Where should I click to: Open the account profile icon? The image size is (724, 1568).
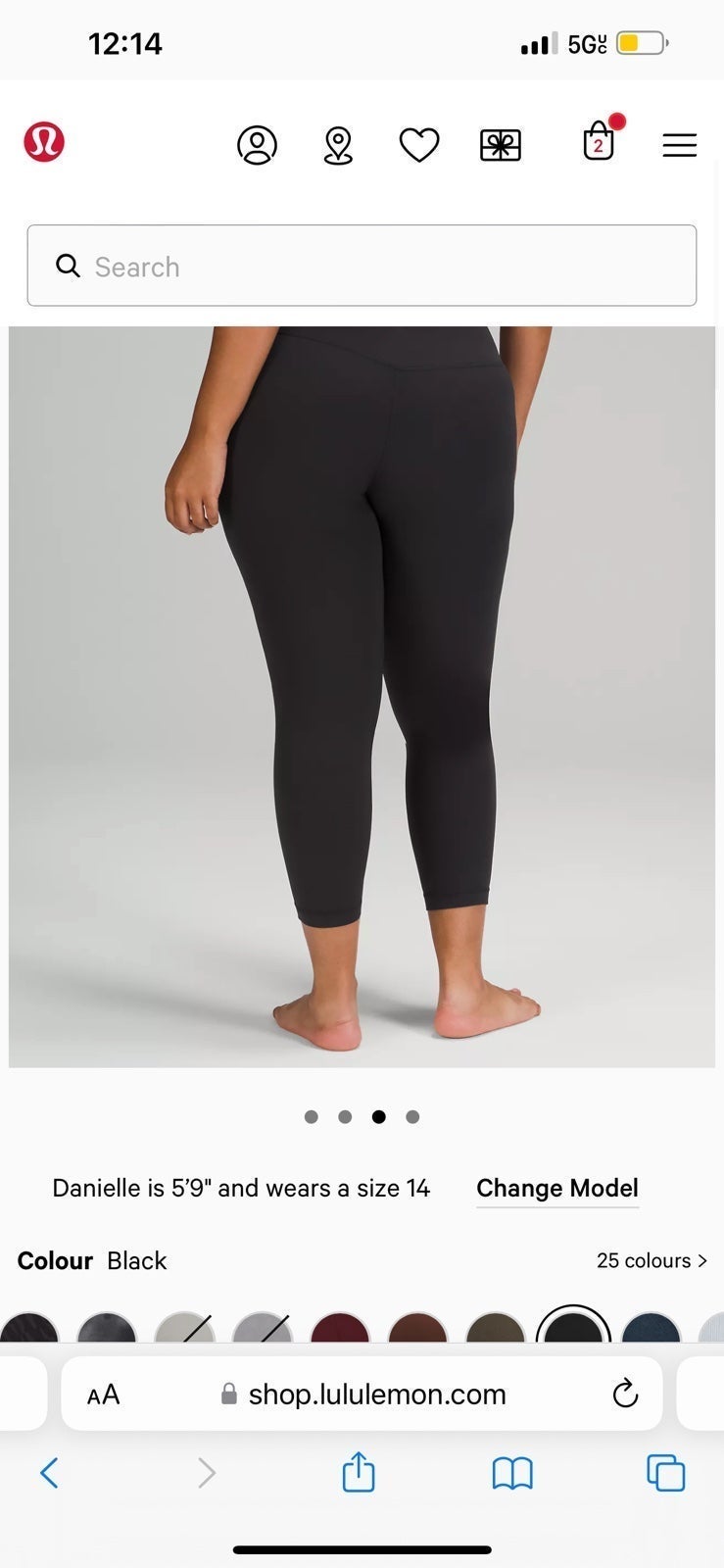[257, 145]
